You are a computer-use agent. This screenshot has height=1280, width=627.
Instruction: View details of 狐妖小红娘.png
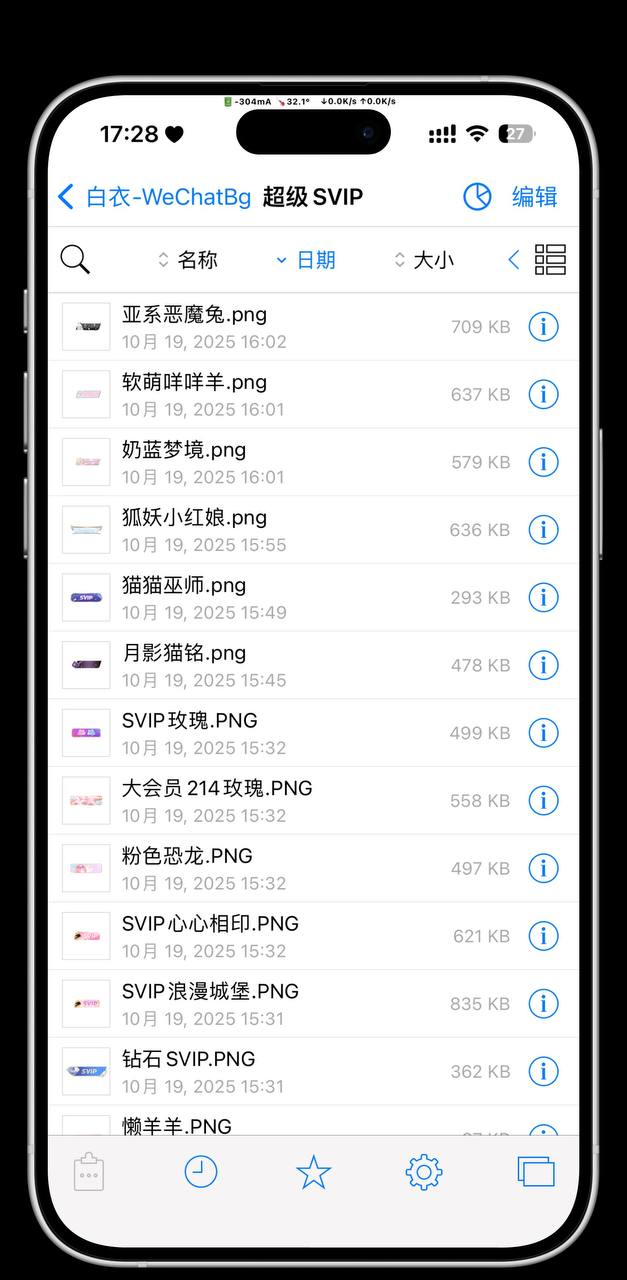point(543,530)
